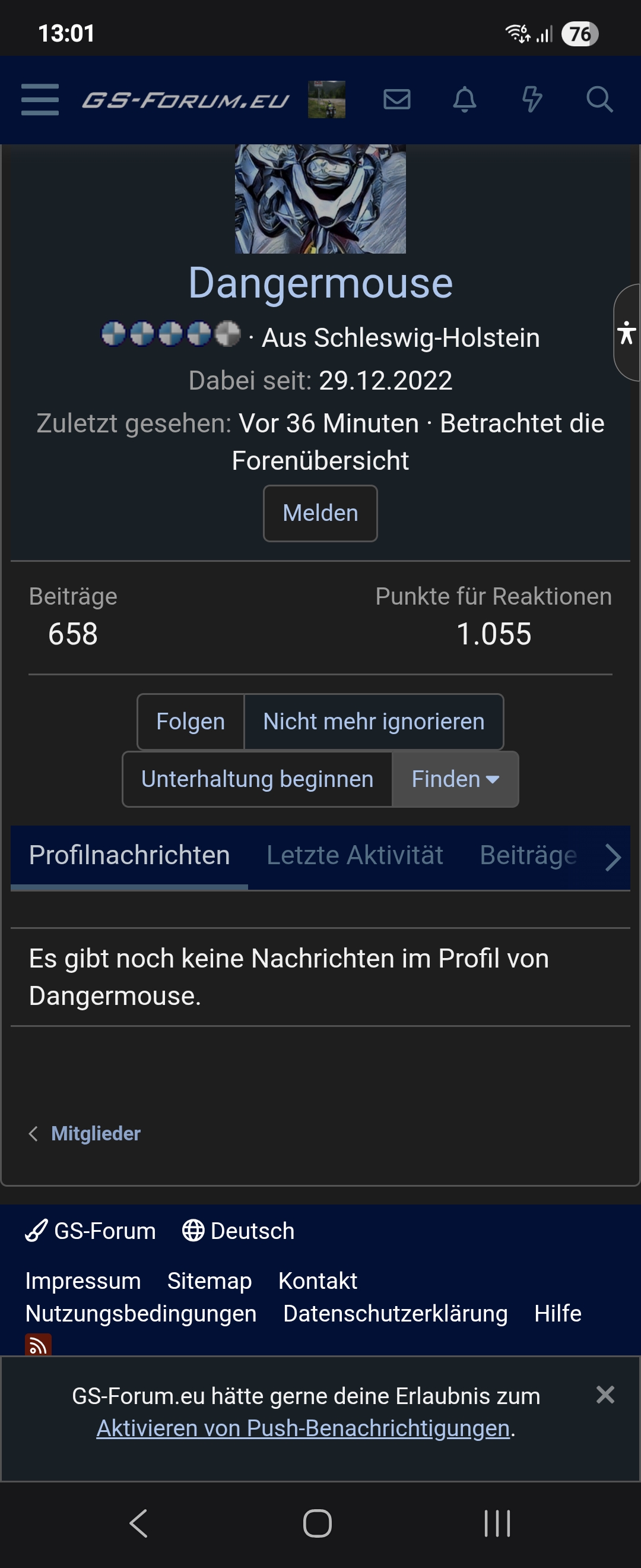Click 'Nicht mehr ignorieren'
This screenshot has height=1568, width=641.
click(373, 720)
